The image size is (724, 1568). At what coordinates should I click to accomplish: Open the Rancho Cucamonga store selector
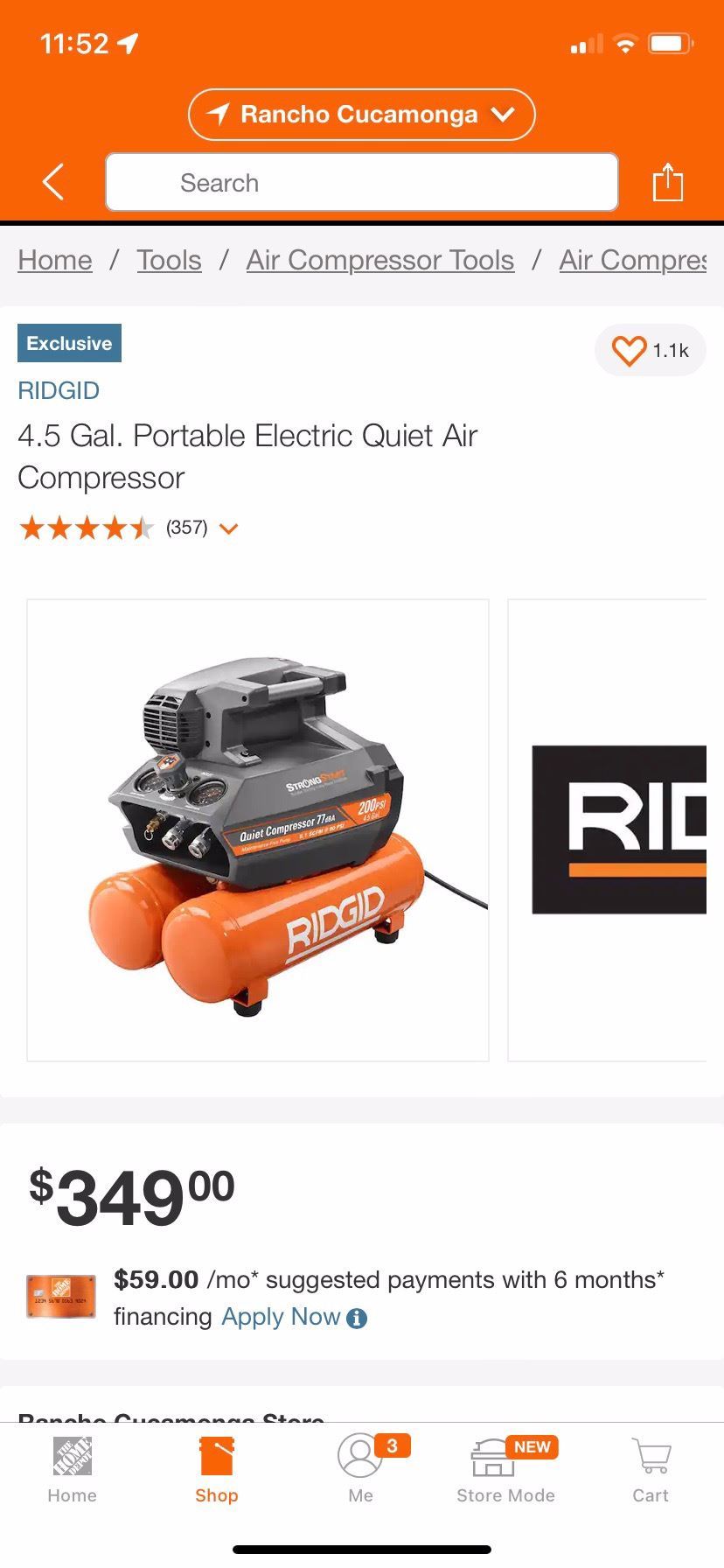[x=361, y=115]
